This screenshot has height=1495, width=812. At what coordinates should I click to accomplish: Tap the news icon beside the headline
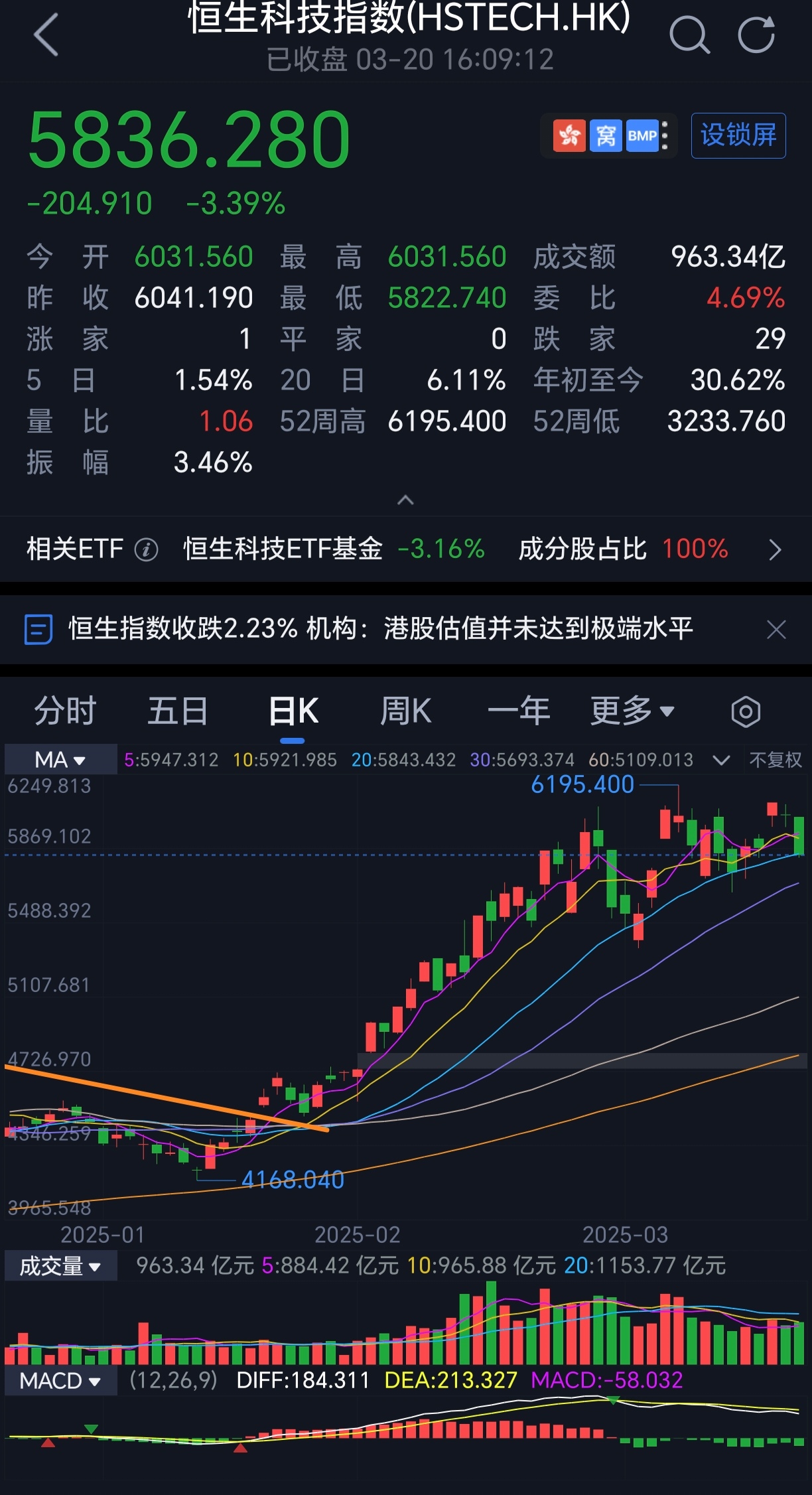(40, 628)
